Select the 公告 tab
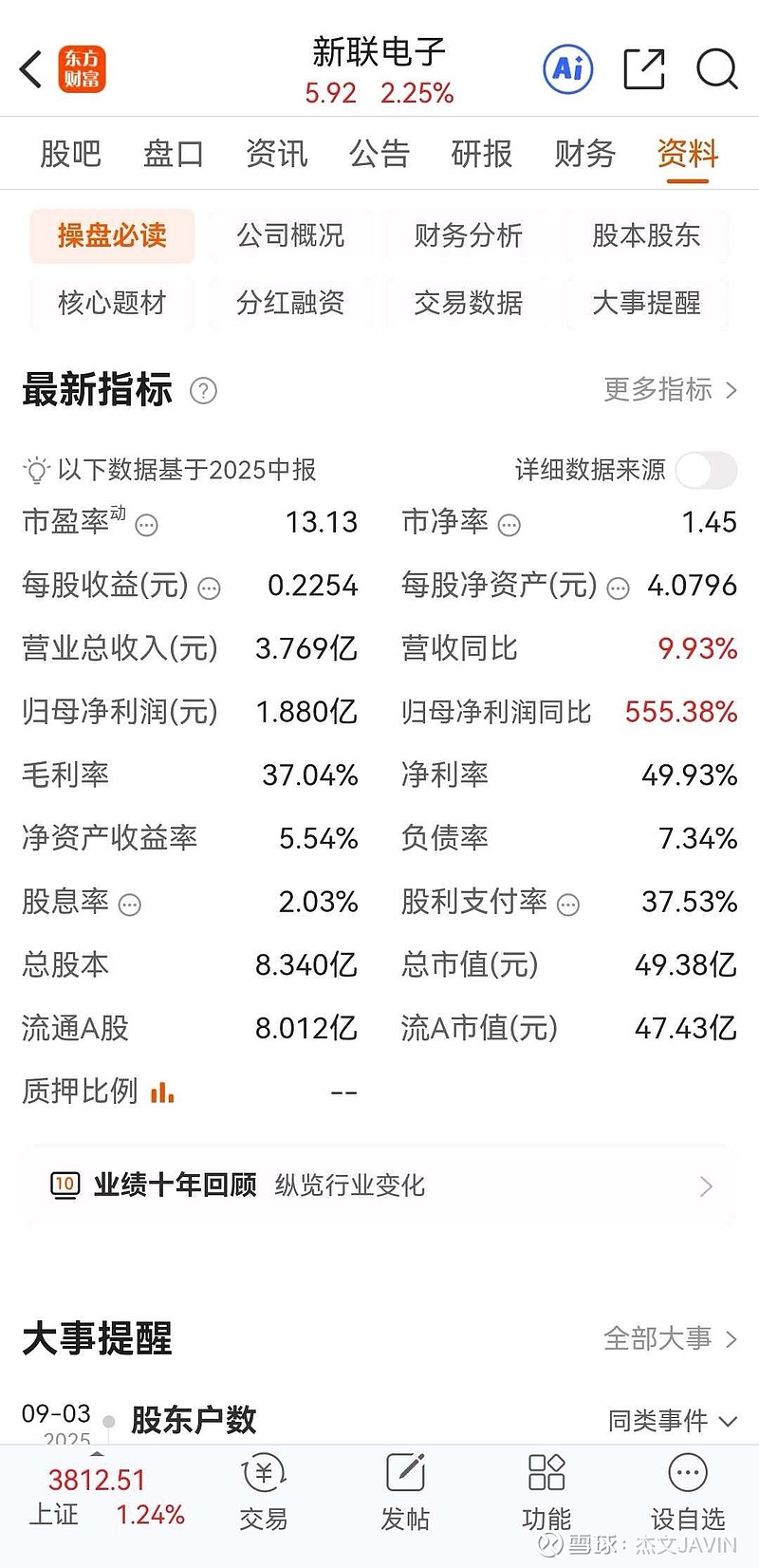This screenshot has width=759, height=1568. coord(379,154)
